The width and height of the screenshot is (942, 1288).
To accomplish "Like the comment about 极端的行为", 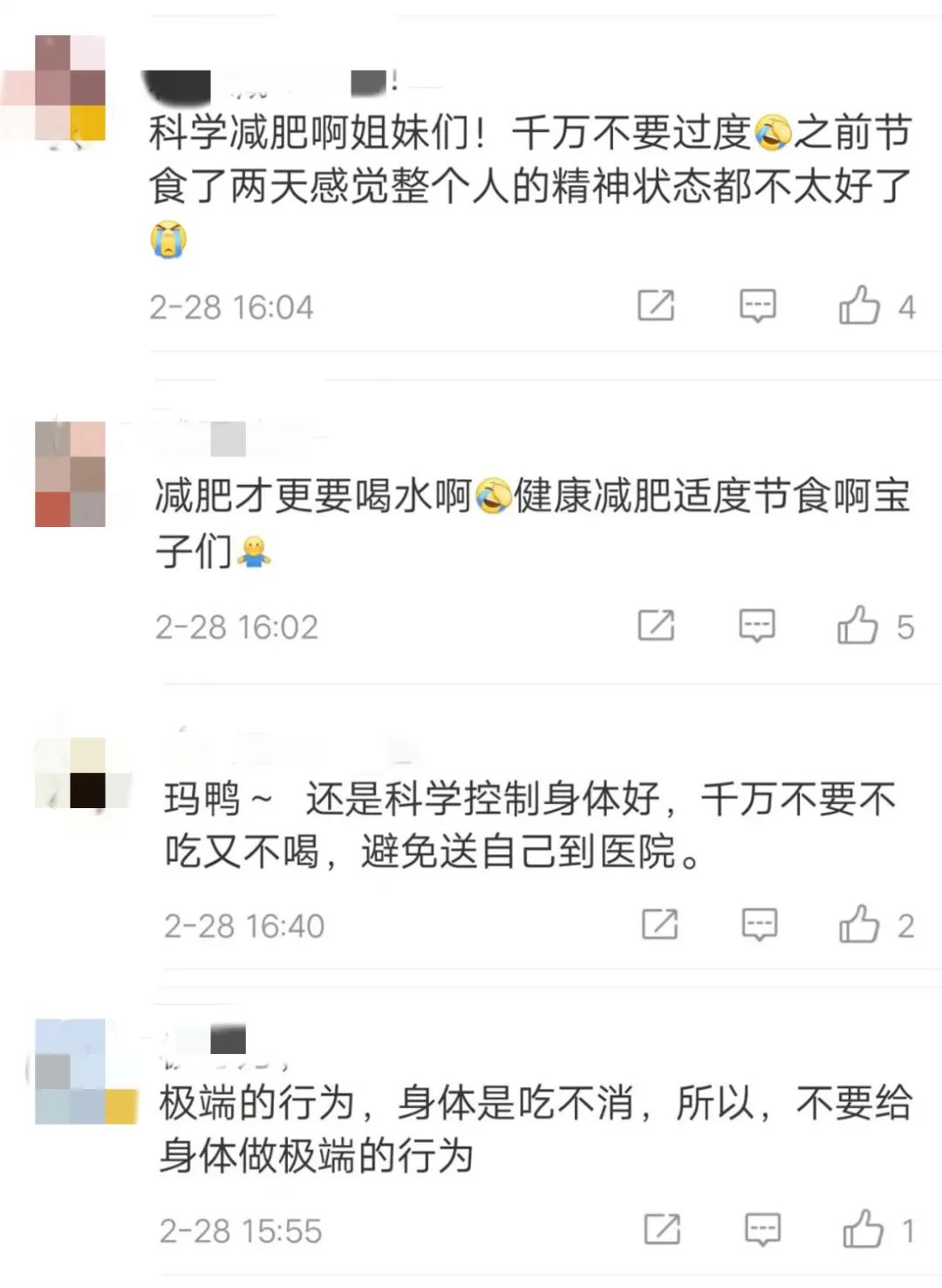I will (x=863, y=1230).
